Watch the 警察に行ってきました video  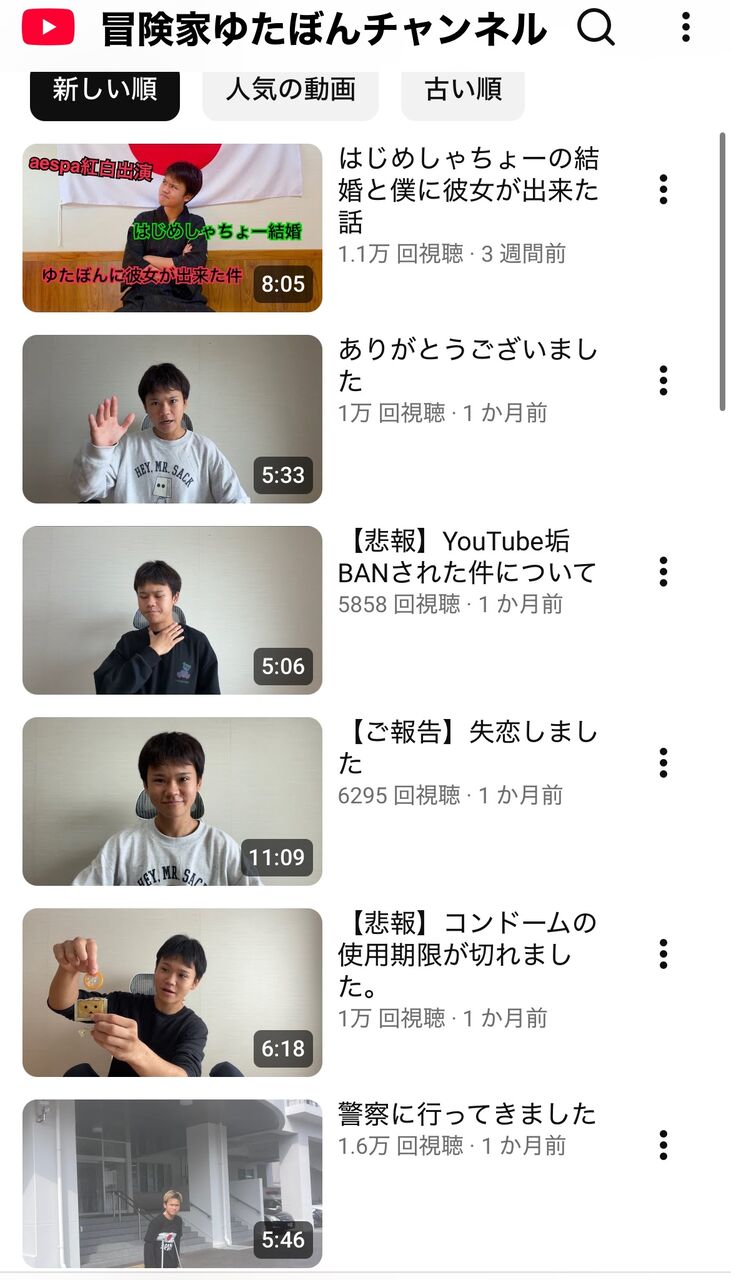pyautogui.click(x=172, y=1183)
